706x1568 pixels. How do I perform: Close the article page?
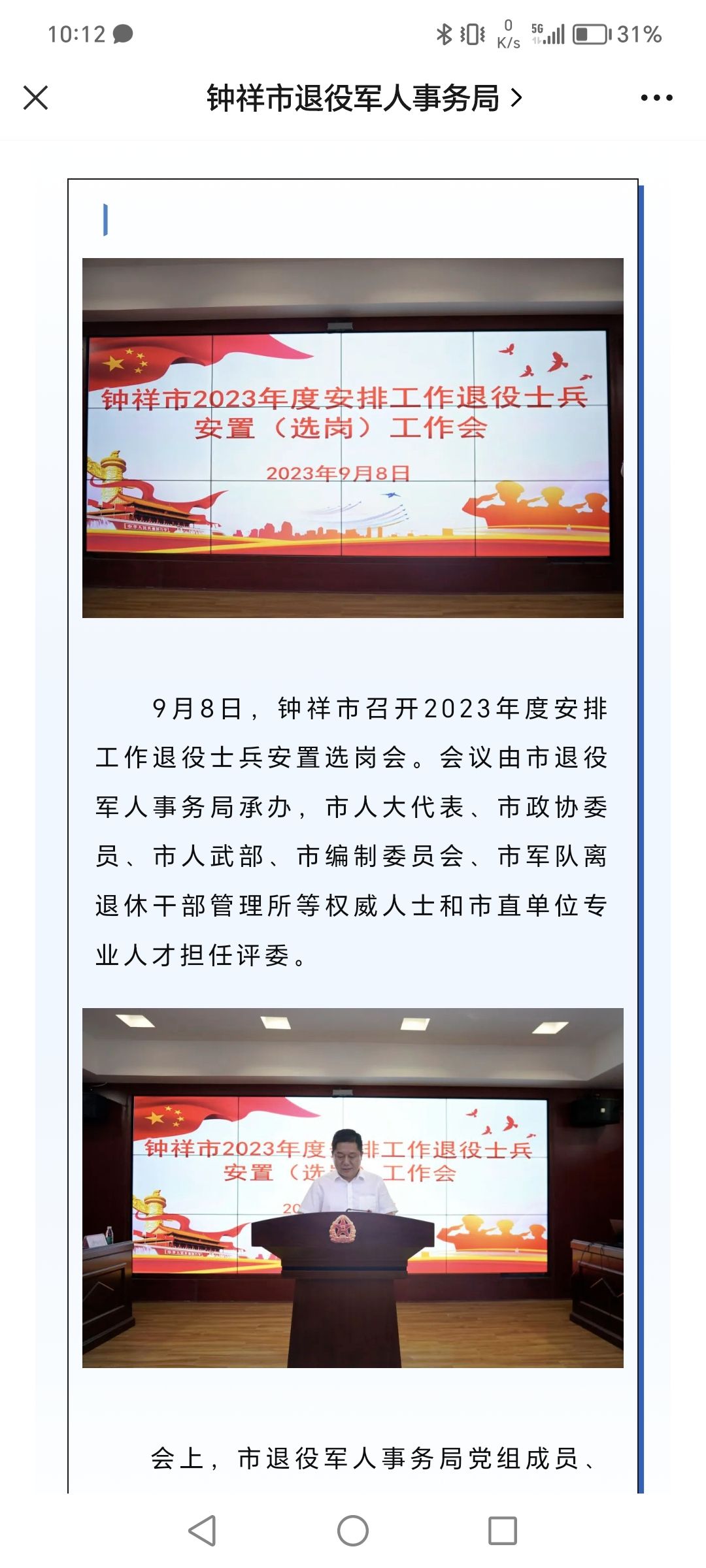coord(36,98)
